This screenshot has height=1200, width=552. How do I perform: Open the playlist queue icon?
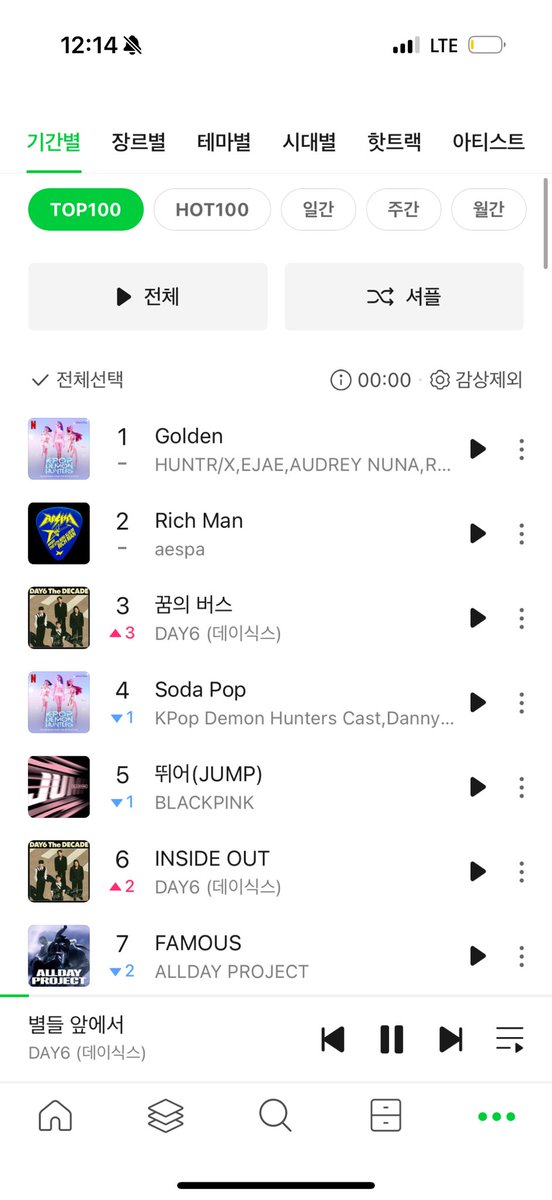tap(510, 1039)
